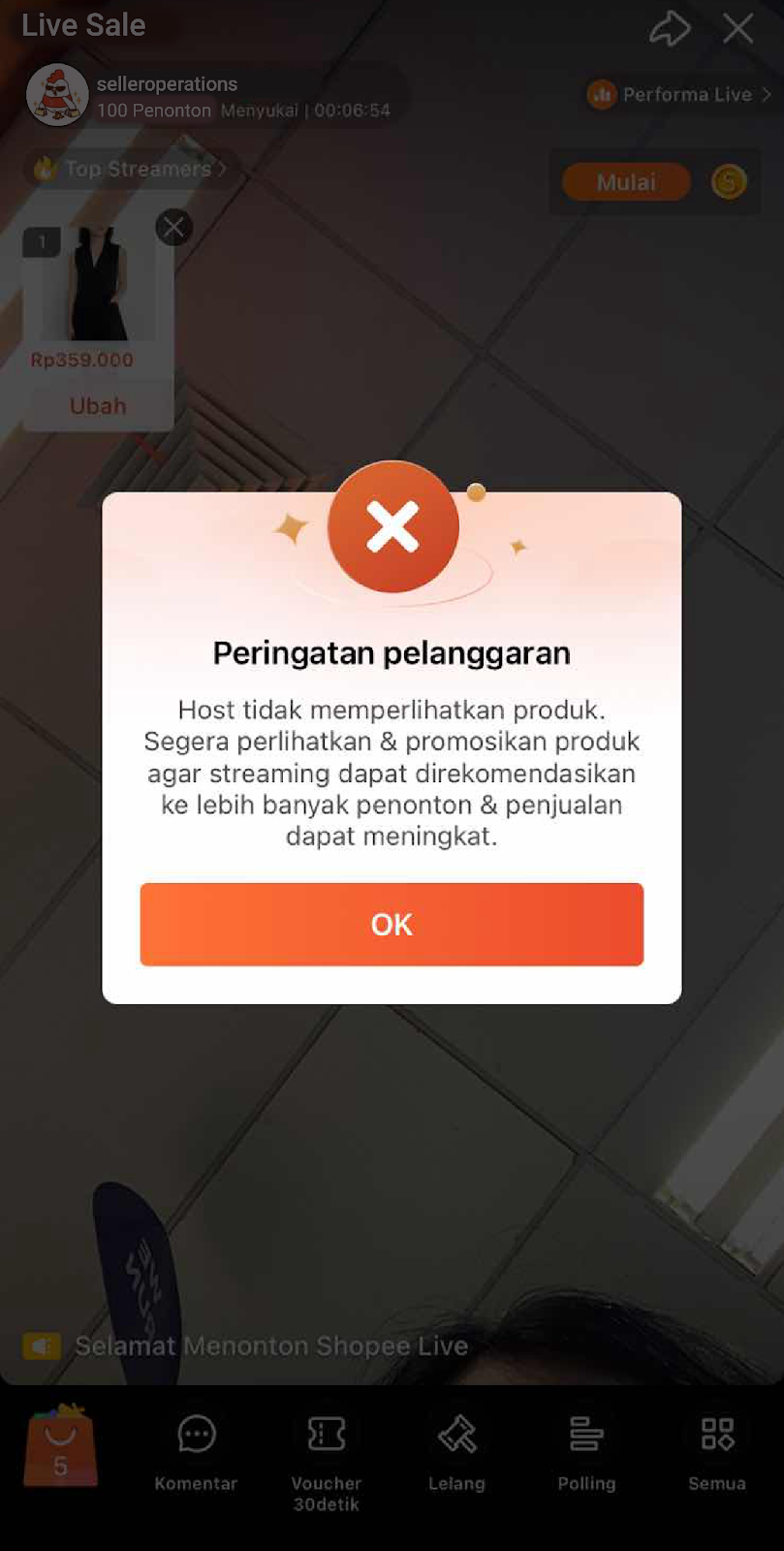Expand the Top Streamers list
Screen dimensions: 784x1551
[x=126, y=169]
